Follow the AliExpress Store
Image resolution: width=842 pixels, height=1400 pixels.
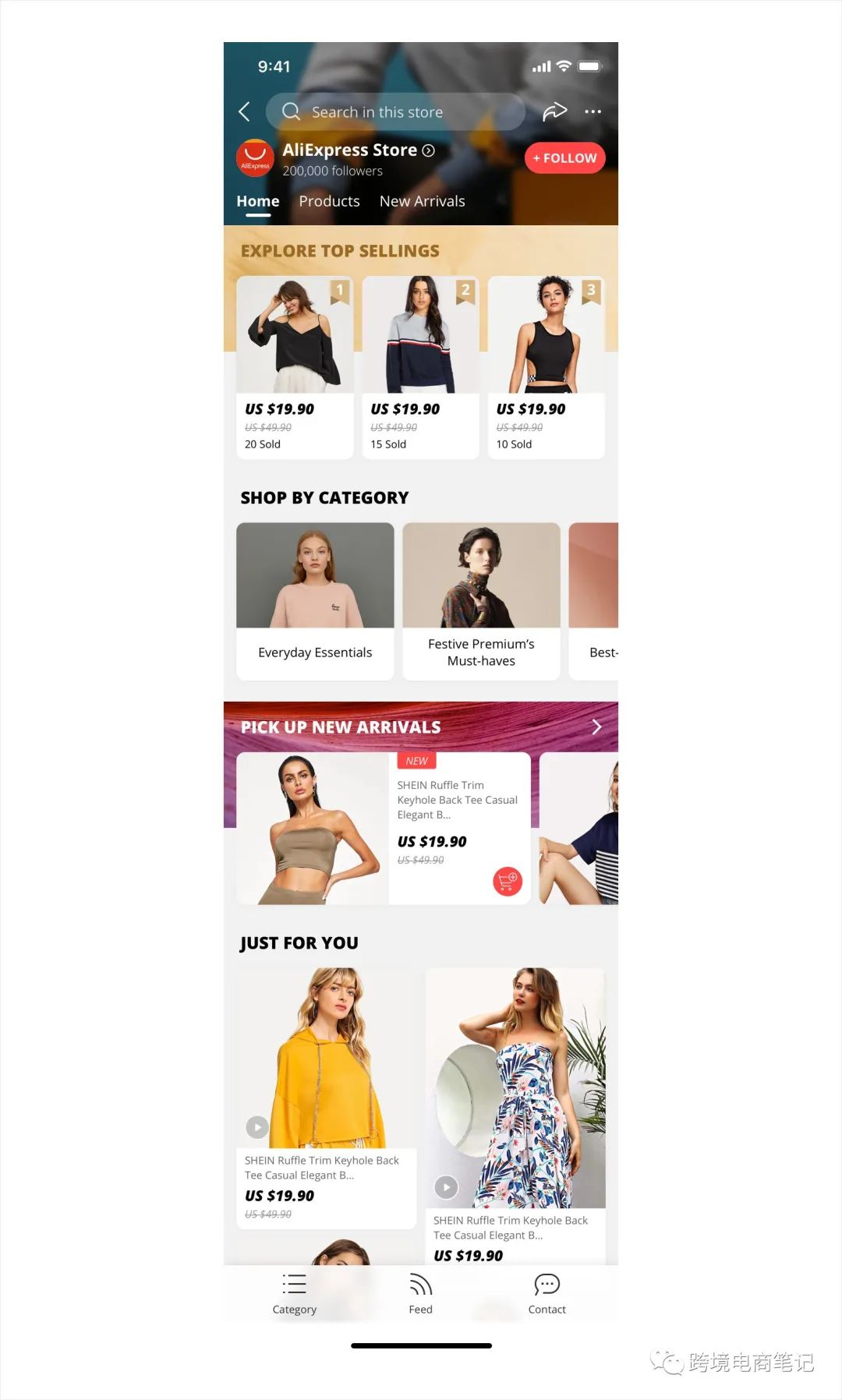tap(564, 157)
